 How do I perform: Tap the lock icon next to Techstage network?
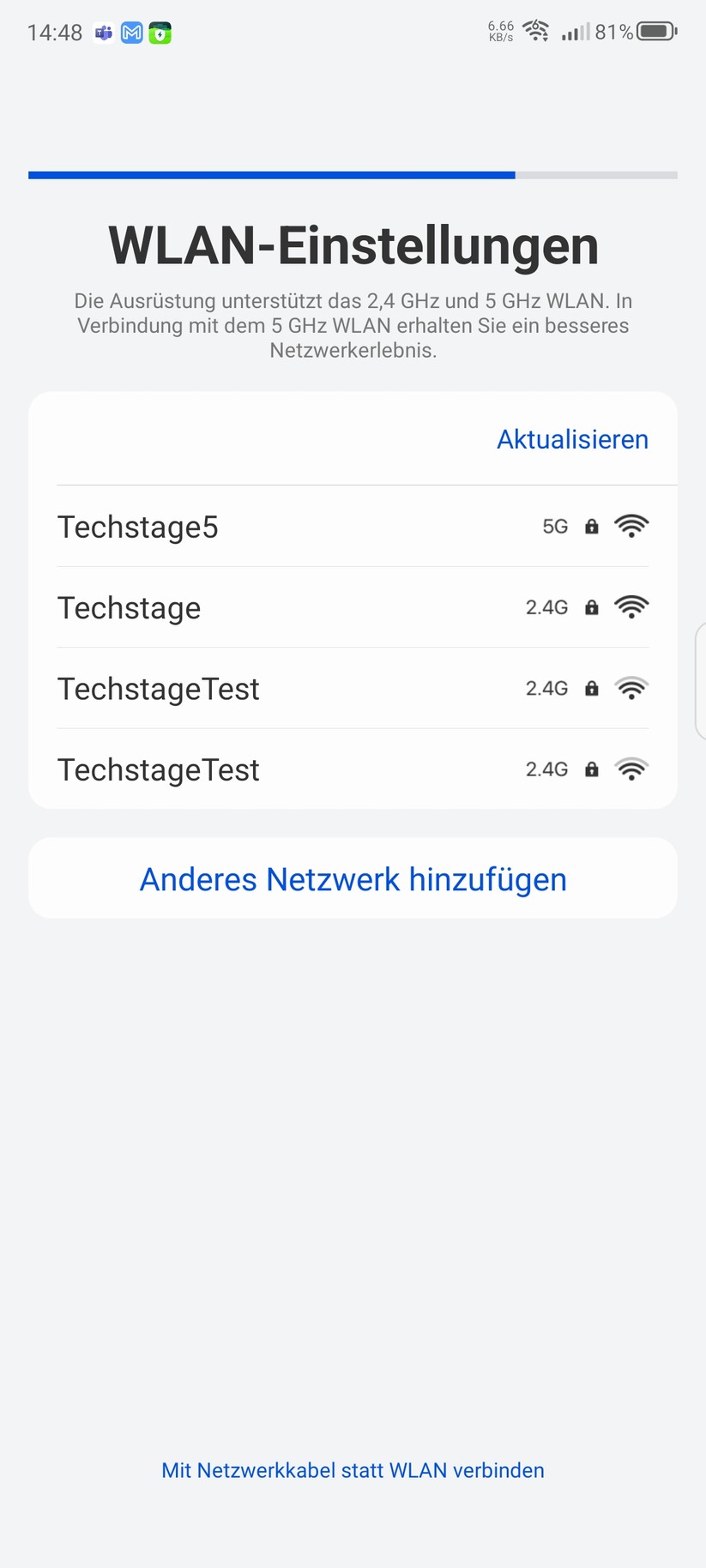tap(591, 606)
